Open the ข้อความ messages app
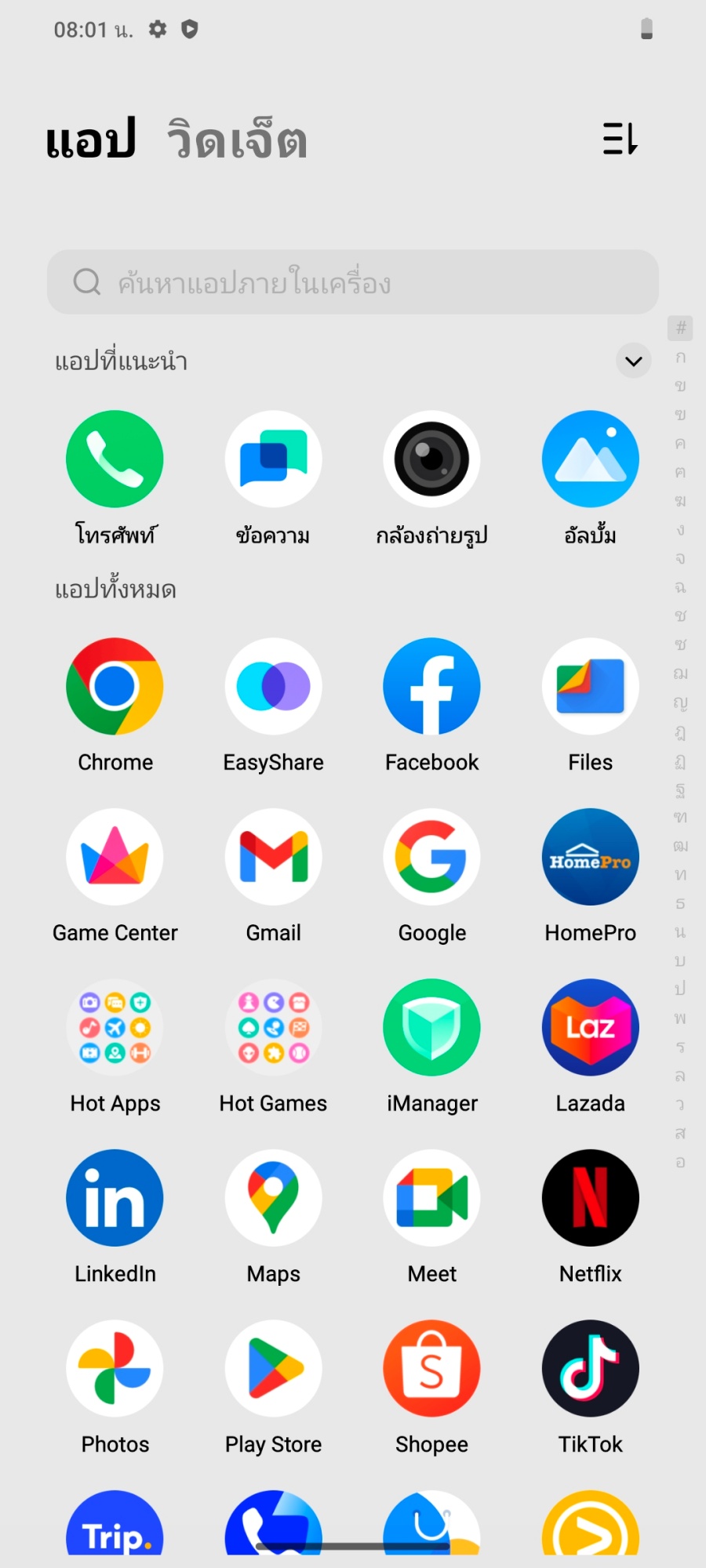 tap(273, 459)
